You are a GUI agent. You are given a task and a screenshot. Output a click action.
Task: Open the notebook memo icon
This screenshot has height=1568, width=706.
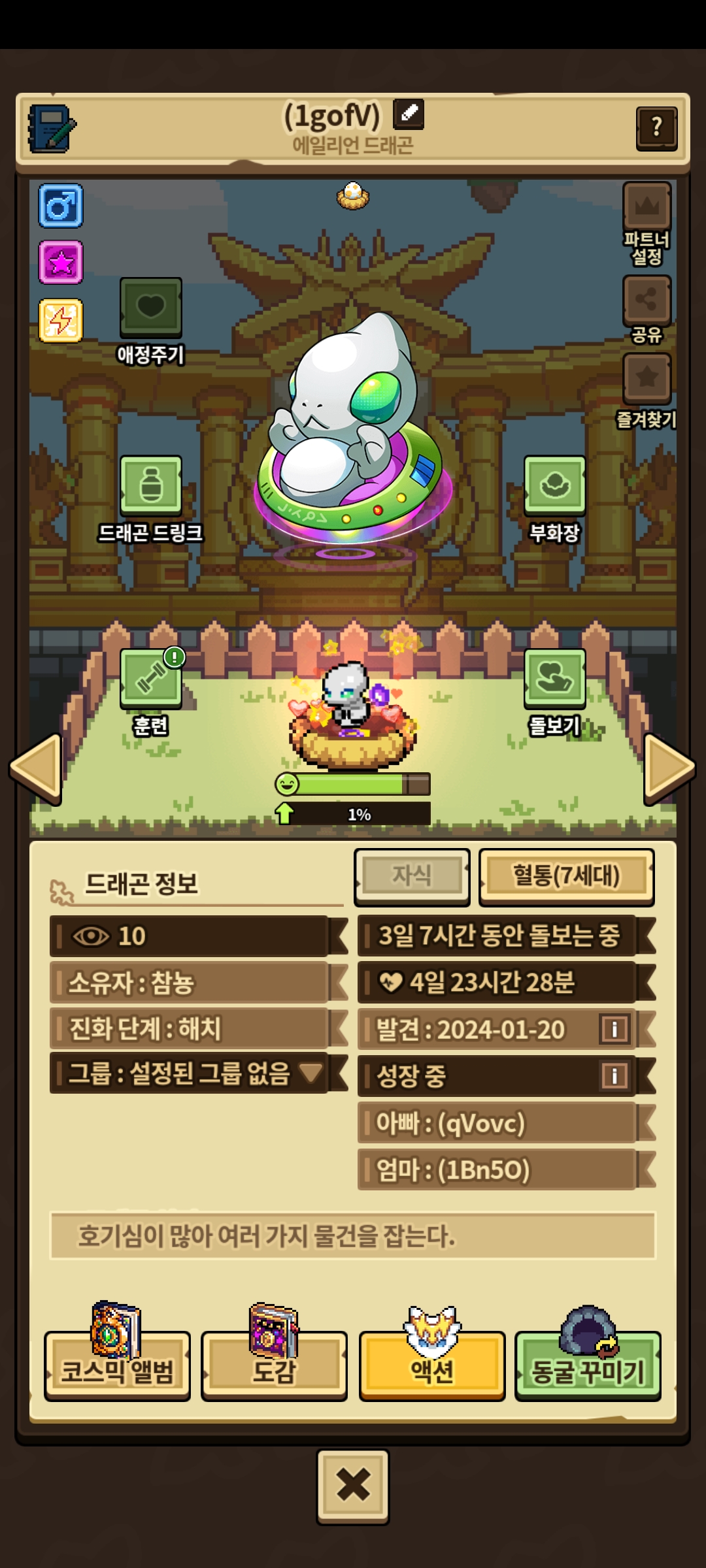[x=52, y=129]
